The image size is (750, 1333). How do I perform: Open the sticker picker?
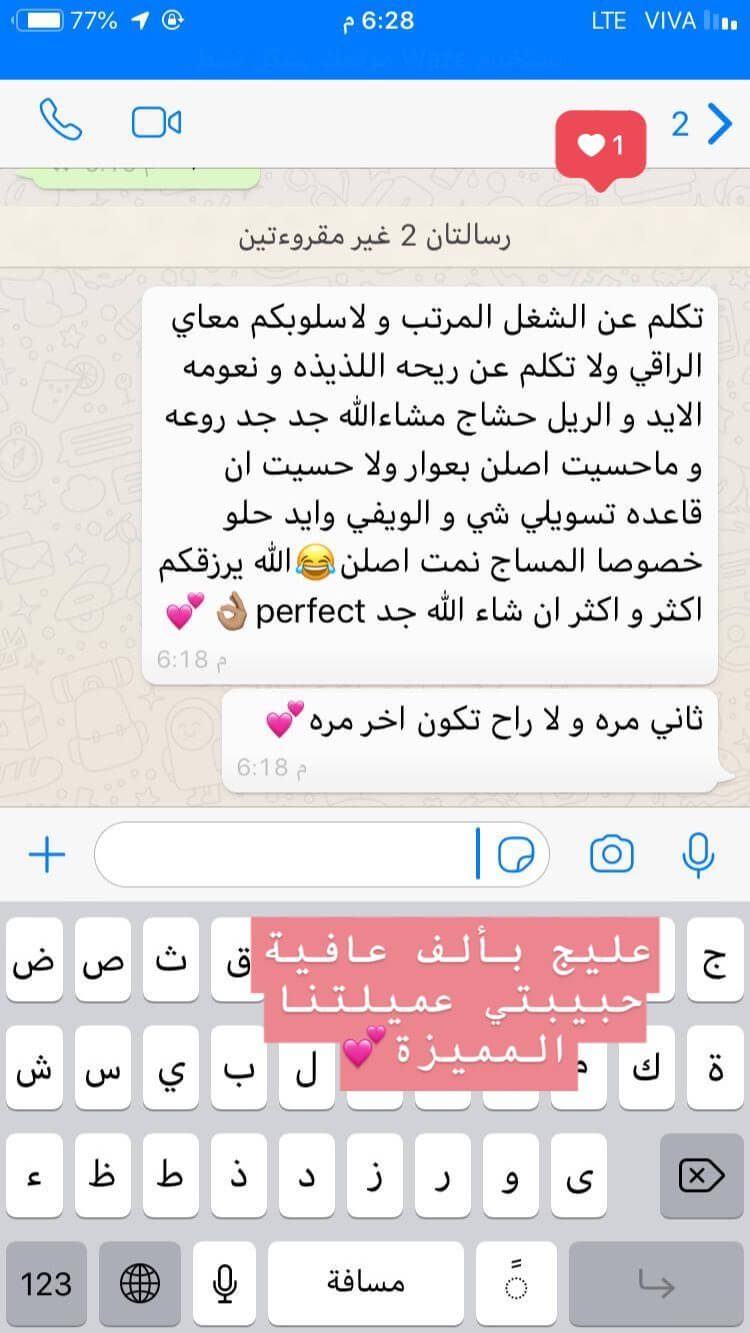pyautogui.click(x=516, y=855)
